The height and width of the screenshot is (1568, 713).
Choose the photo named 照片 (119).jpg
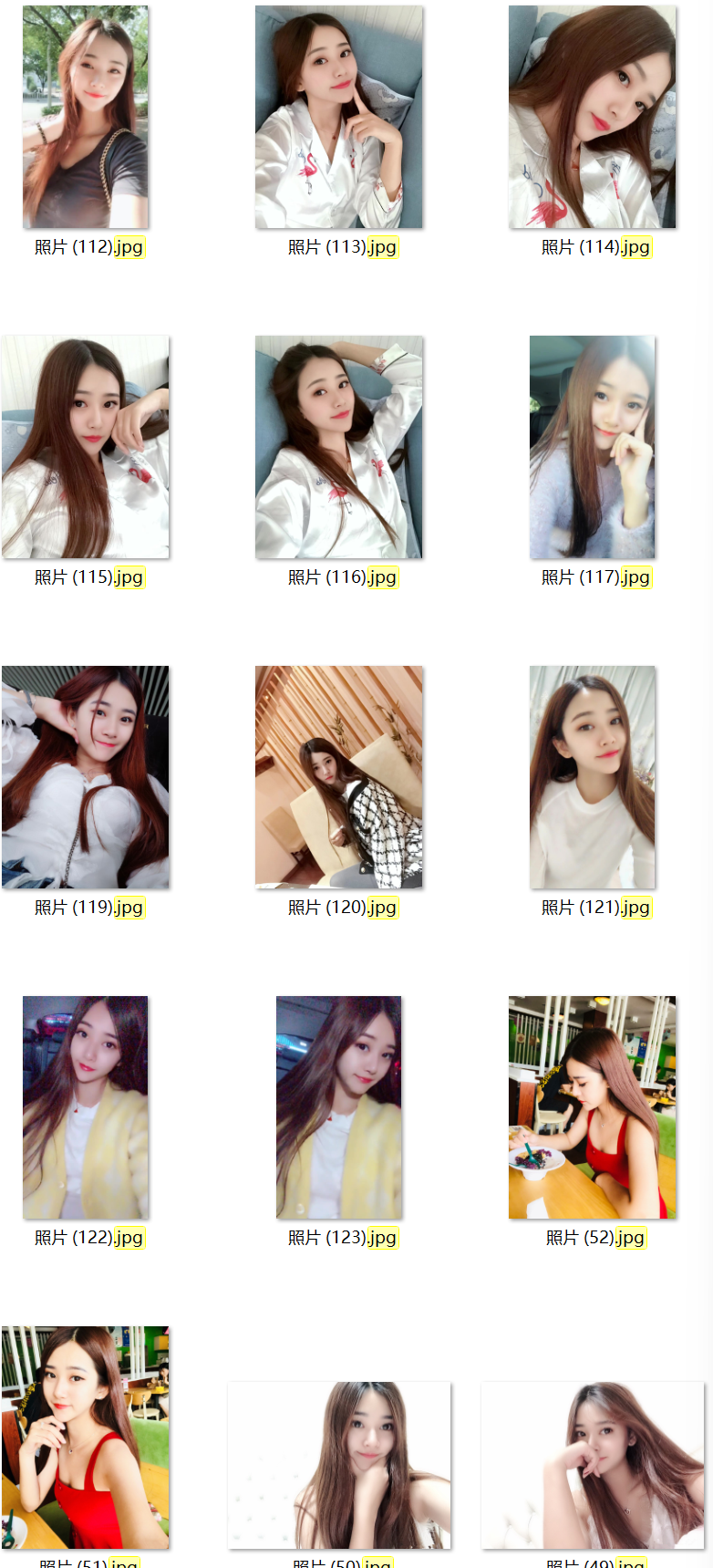click(x=86, y=777)
